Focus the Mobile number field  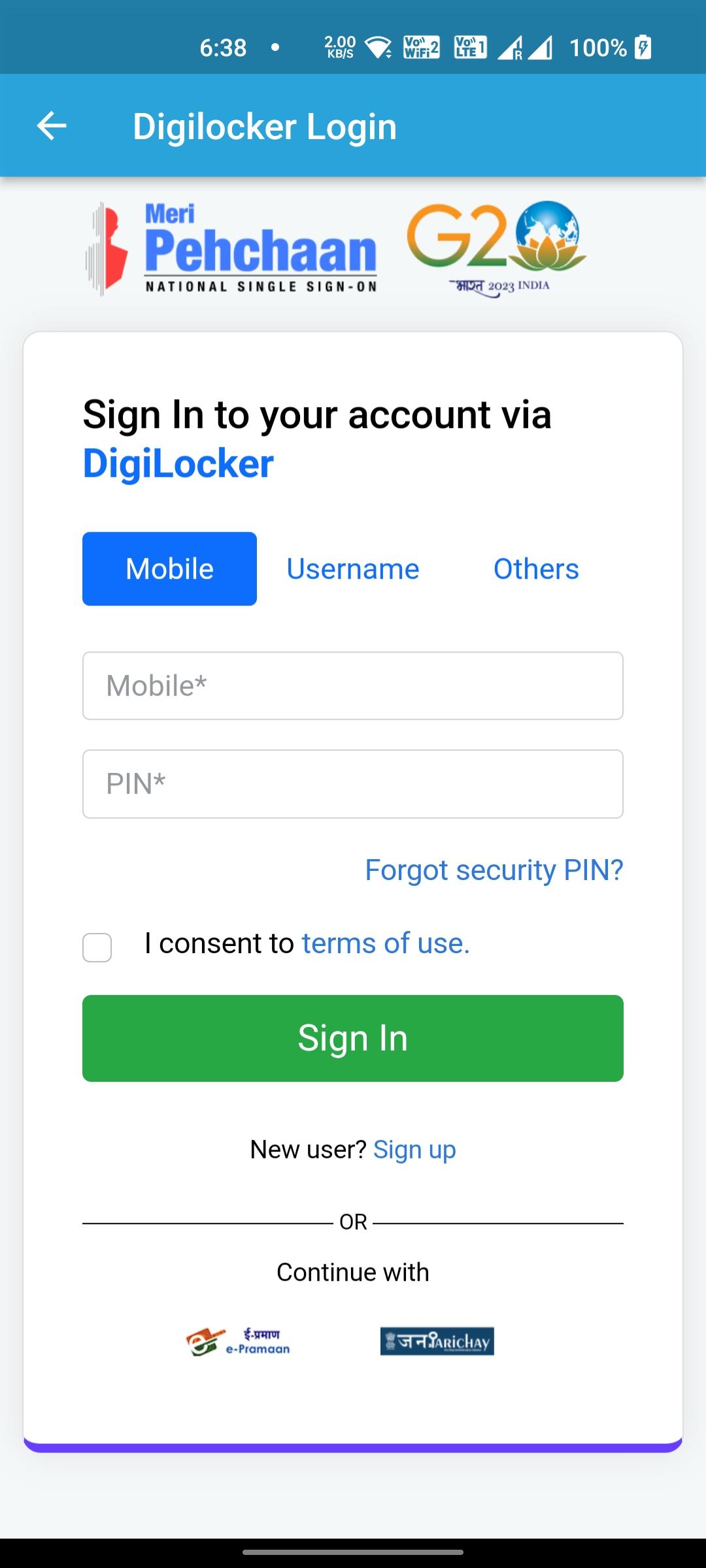click(x=353, y=685)
